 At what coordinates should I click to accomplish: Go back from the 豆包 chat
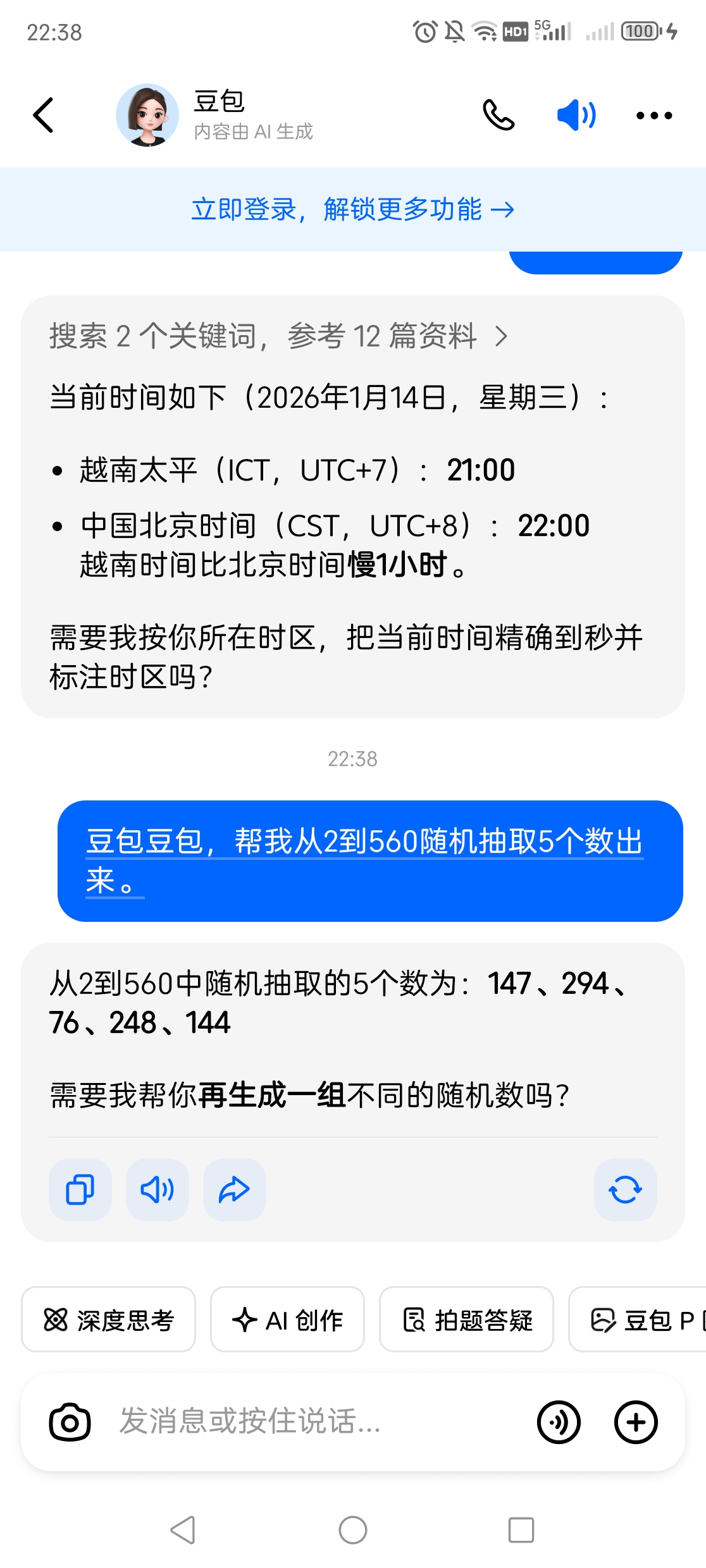pyautogui.click(x=43, y=115)
